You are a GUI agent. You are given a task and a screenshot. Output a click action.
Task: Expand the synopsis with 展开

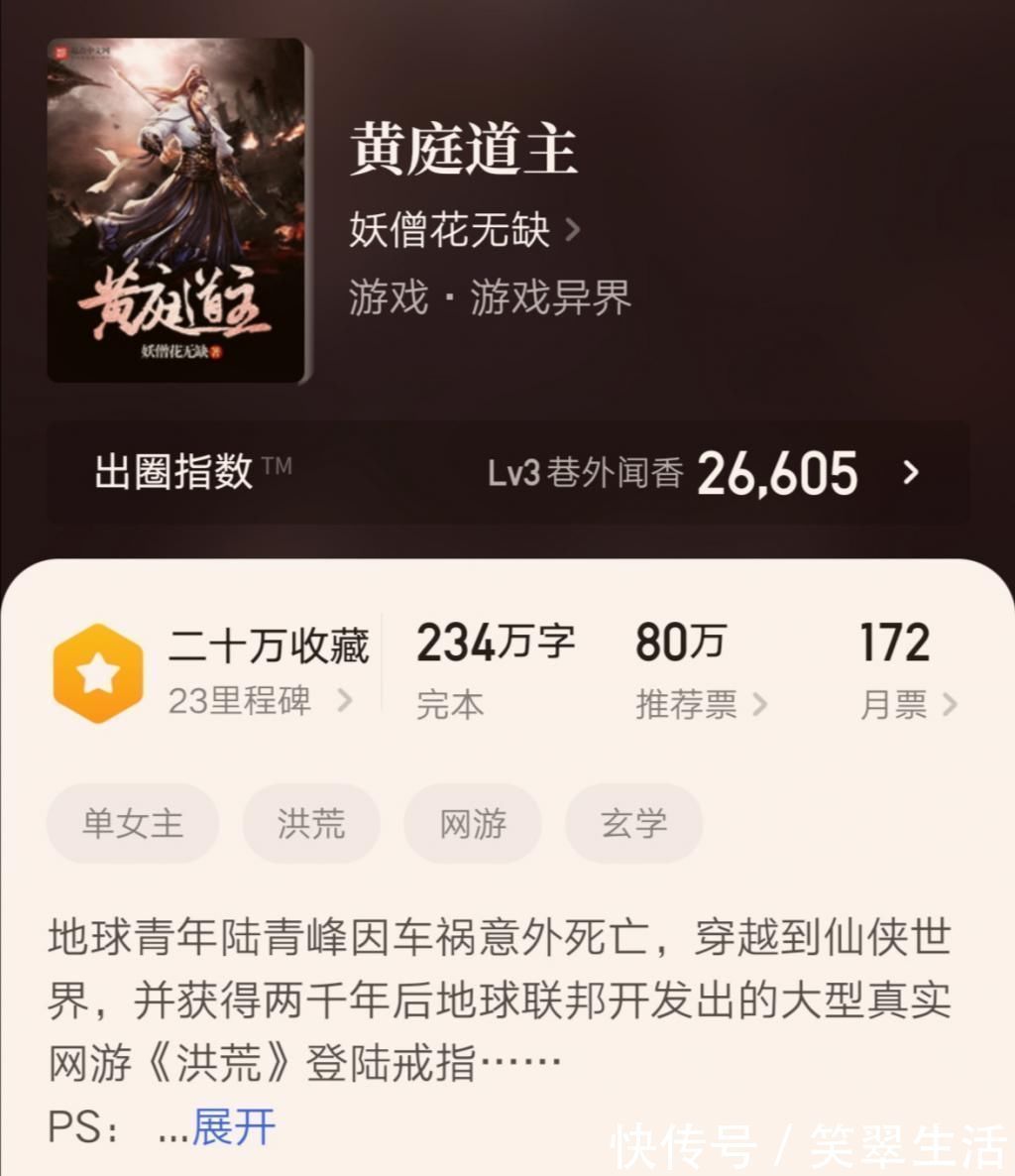click(x=237, y=1123)
